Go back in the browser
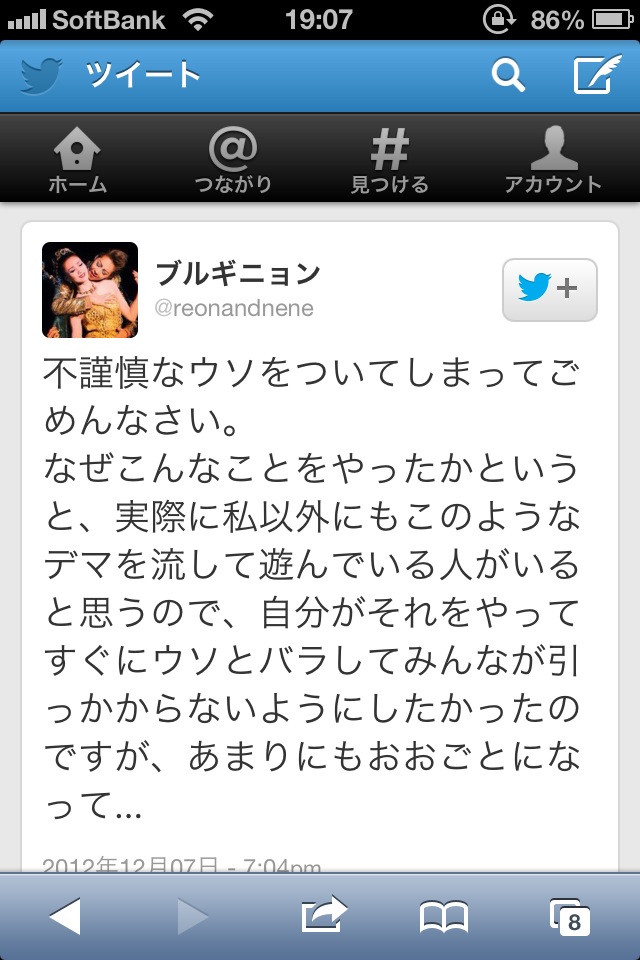Screen dimensions: 640x960 [x=65, y=916]
